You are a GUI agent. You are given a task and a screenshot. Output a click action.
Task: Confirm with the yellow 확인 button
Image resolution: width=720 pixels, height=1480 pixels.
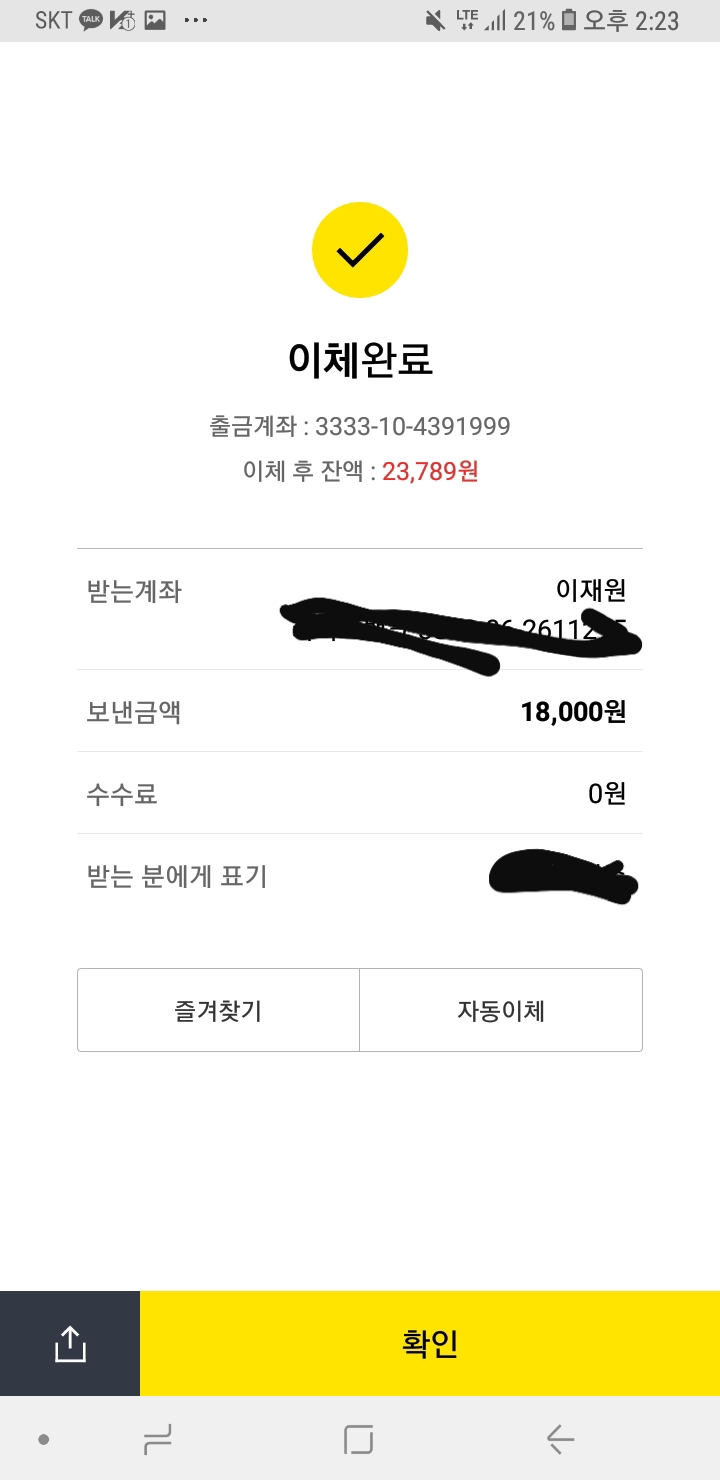[x=430, y=1343]
